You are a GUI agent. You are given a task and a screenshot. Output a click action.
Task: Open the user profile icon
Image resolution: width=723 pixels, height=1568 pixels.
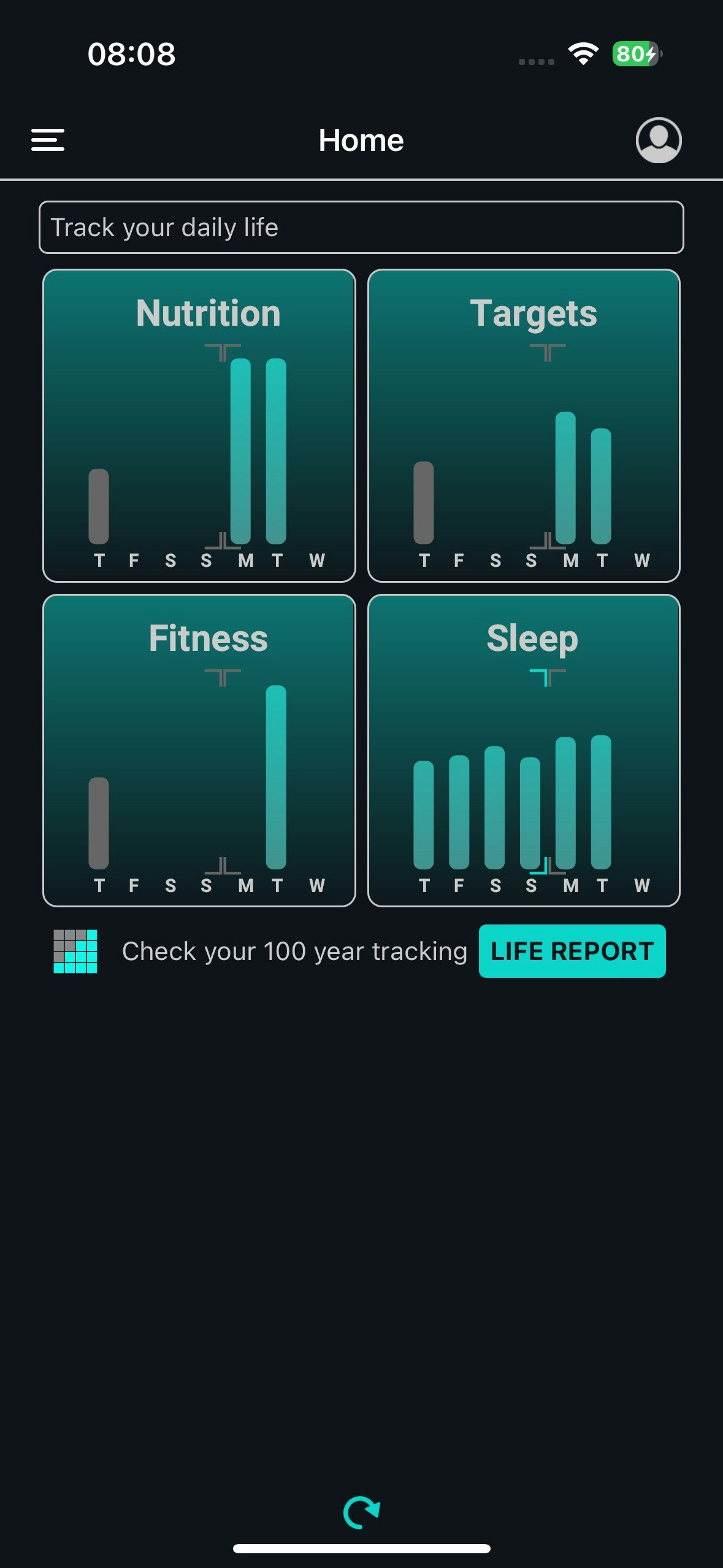658,140
